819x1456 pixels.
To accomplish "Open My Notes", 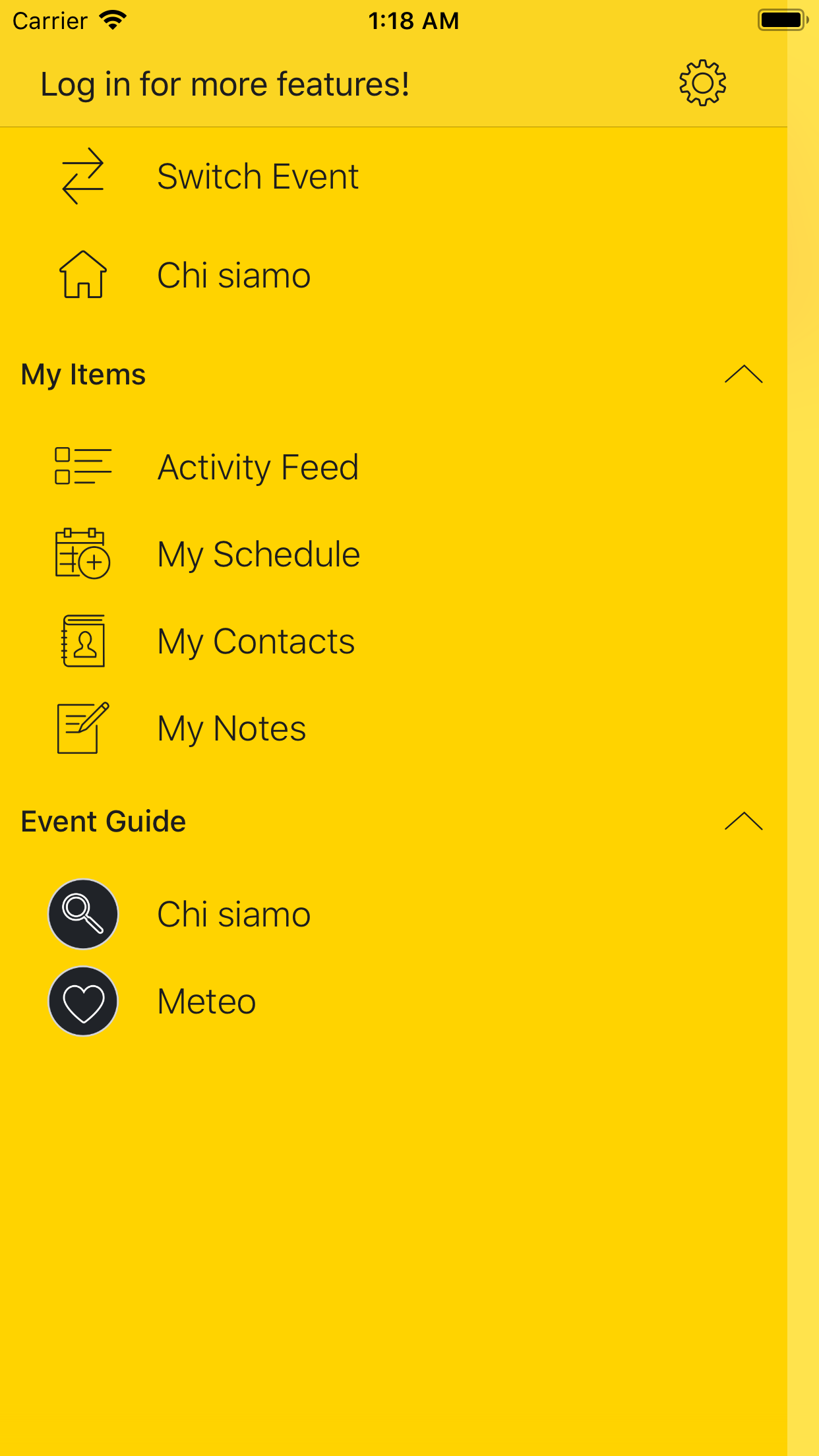I will click(x=231, y=728).
